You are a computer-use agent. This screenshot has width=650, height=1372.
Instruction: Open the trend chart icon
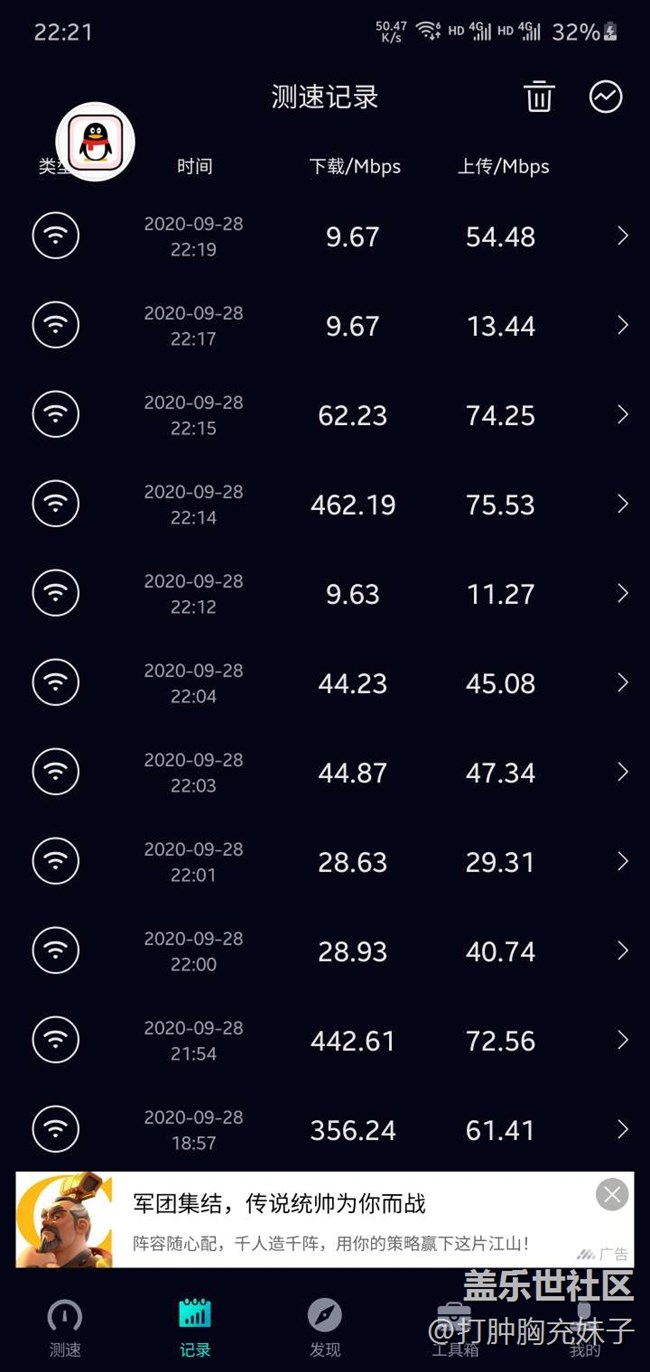606,97
